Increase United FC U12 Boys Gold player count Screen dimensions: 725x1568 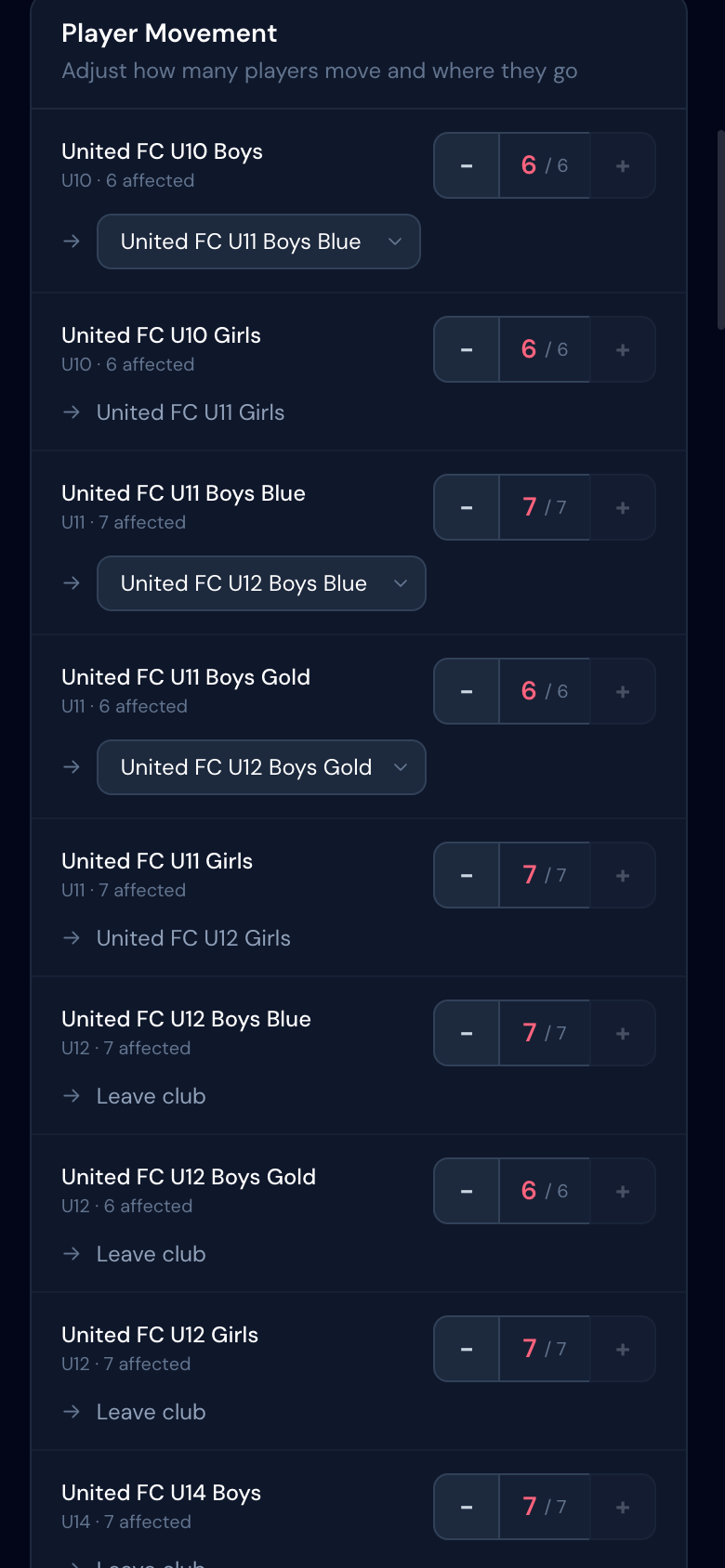tap(623, 1190)
